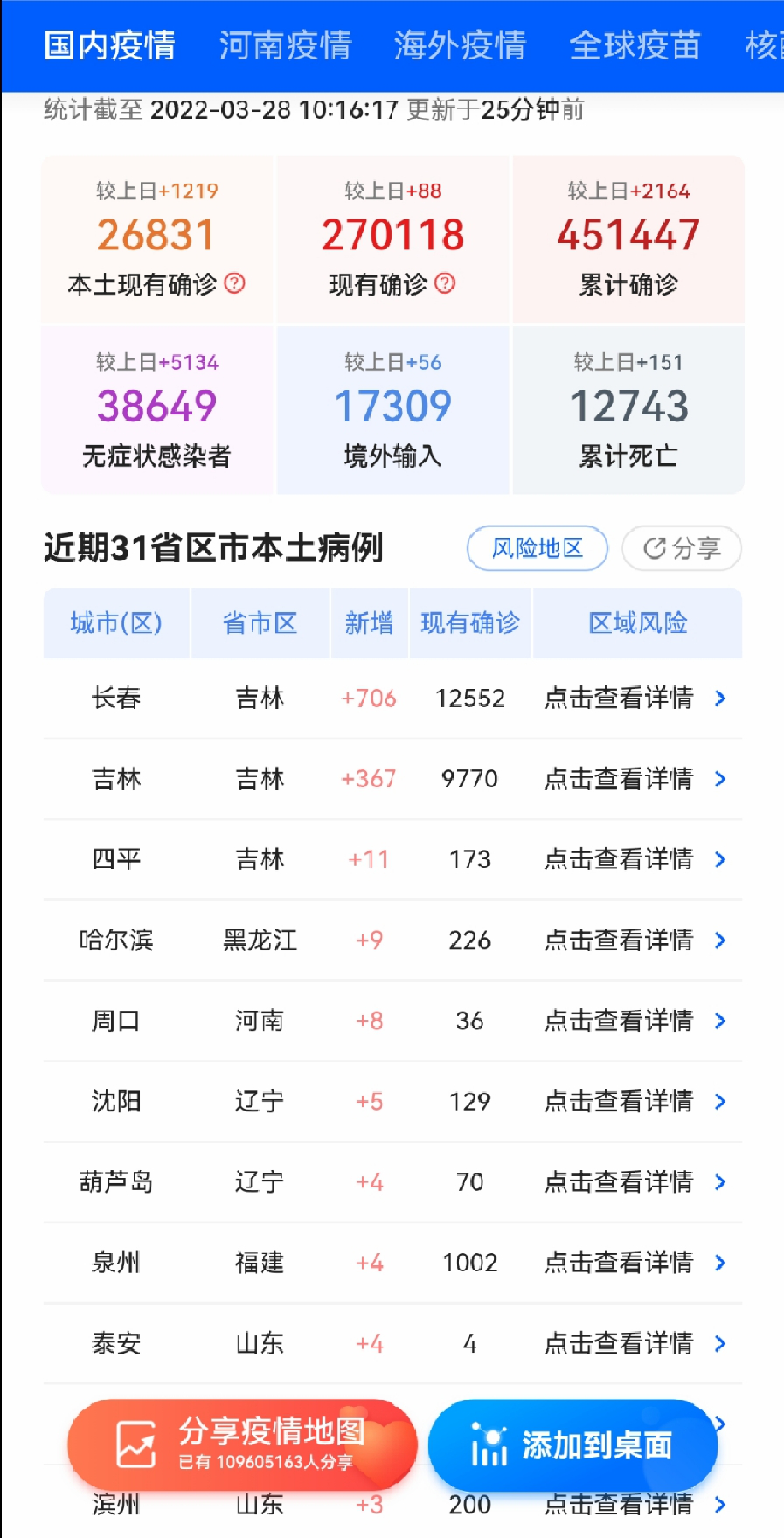The image size is (784, 1538).
Task: Switch to the 河南疫情 tab
Action: 285,45
